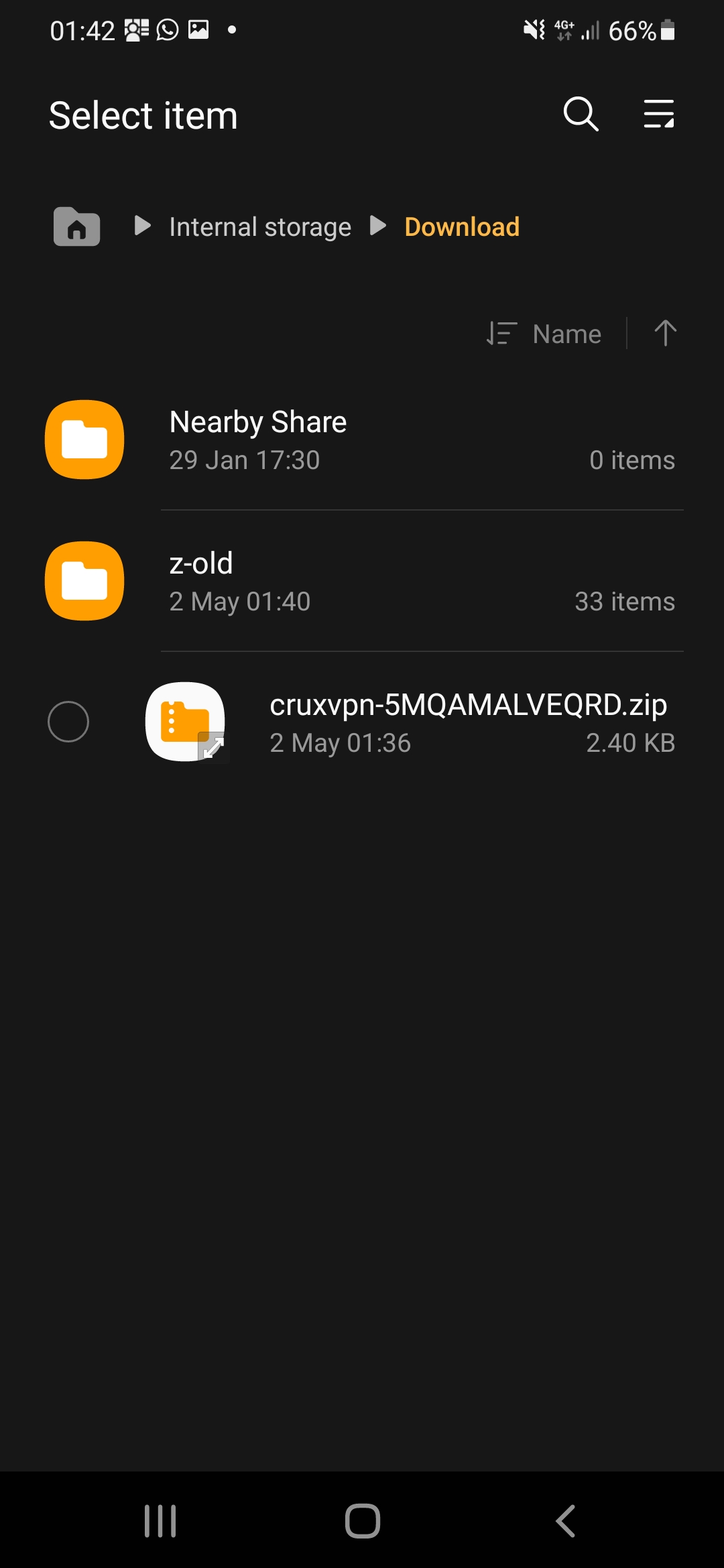This screenshot has width=724, height=1568.
Task: Go back using the navigation bar
Action: point(565,1520)
